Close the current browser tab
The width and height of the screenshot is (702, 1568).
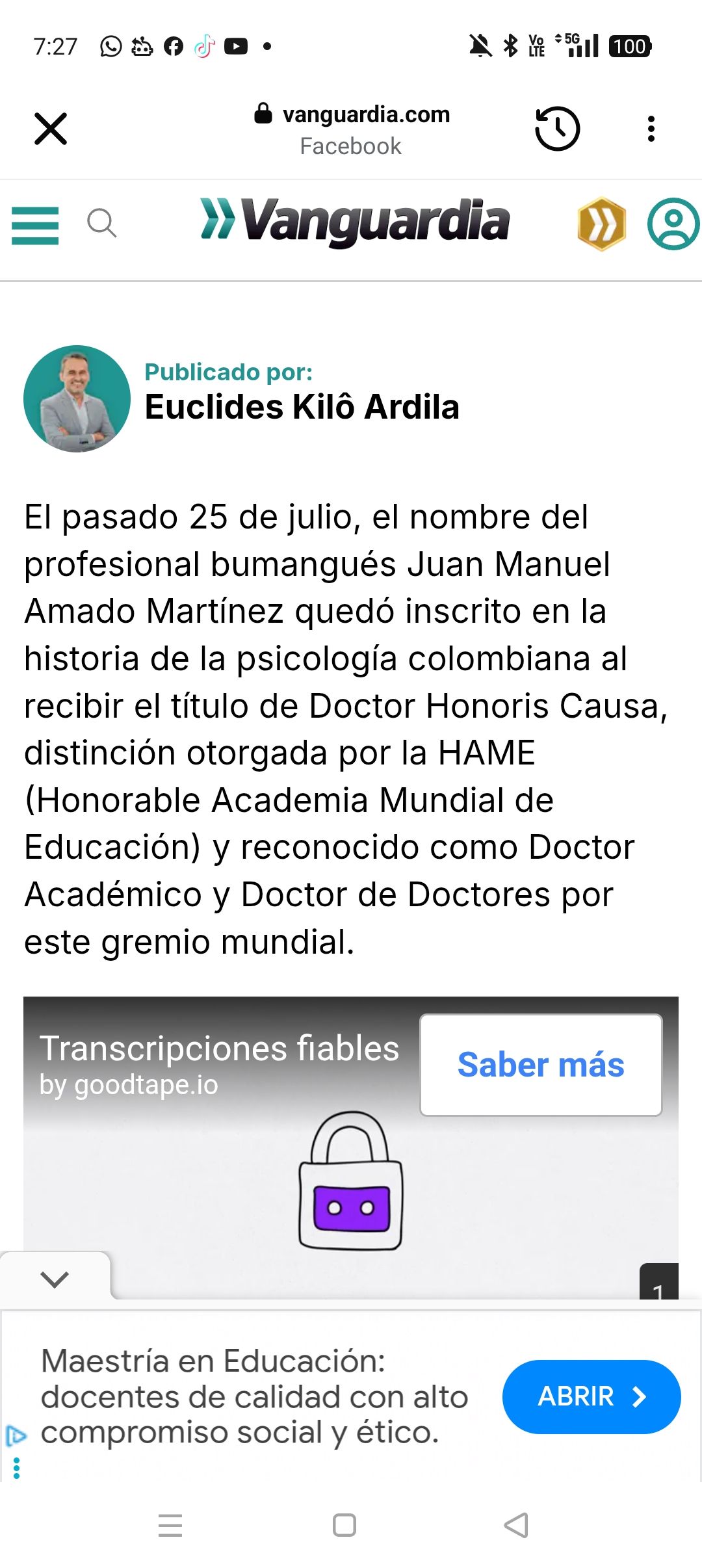(x=51, y=128)
